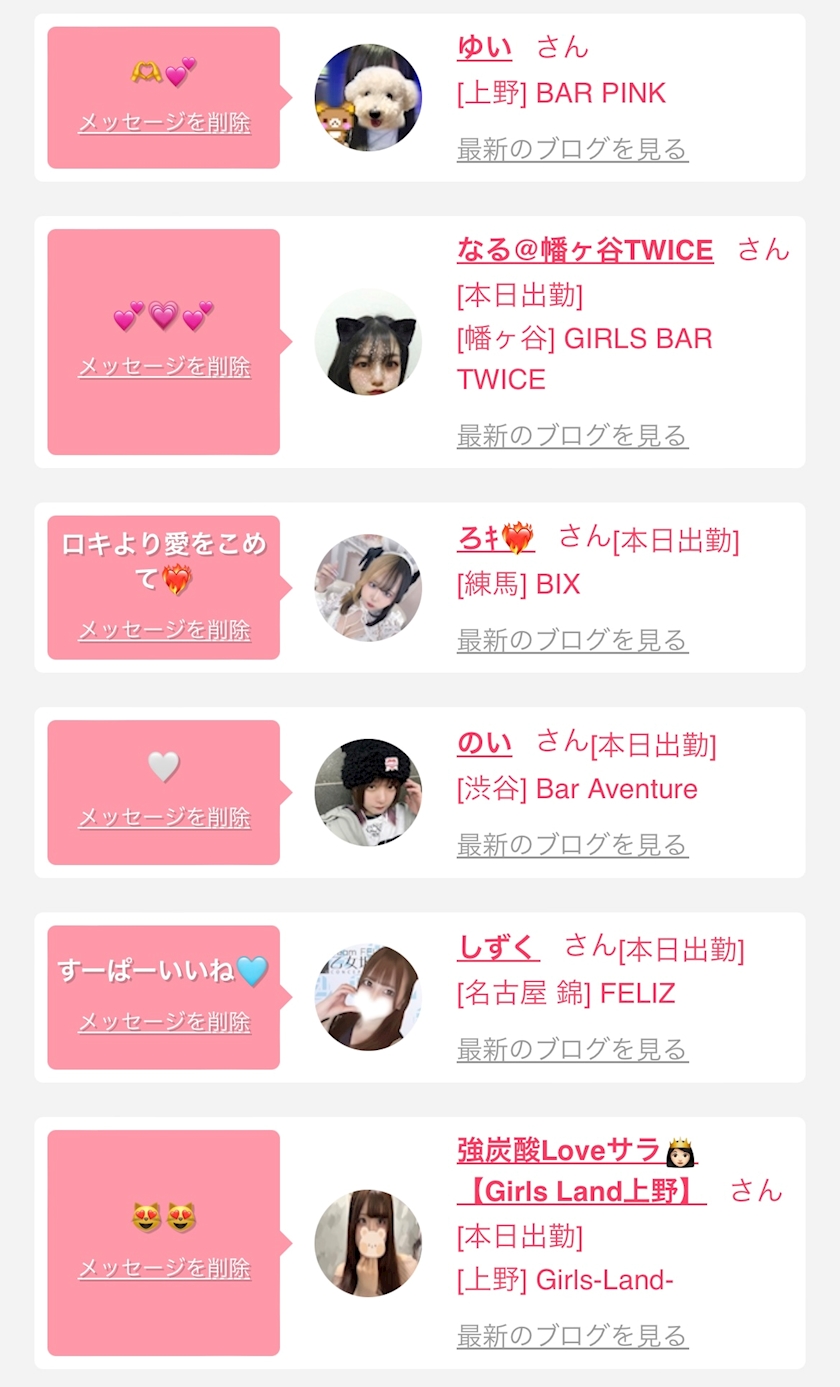Delete the すーぱーいいね message
Viewport: 840px width, 1387px height.
164,1022
